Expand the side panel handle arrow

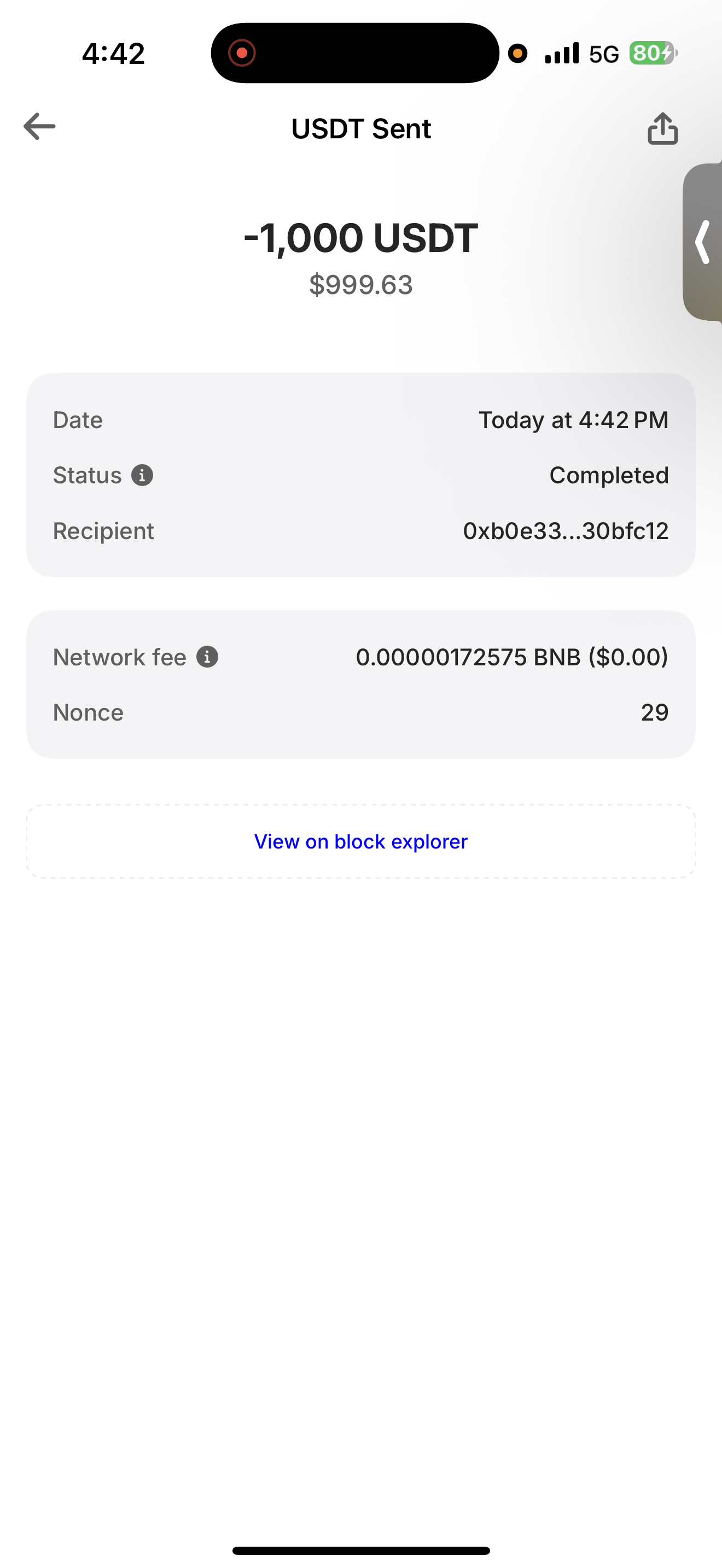tap(703, 242)
